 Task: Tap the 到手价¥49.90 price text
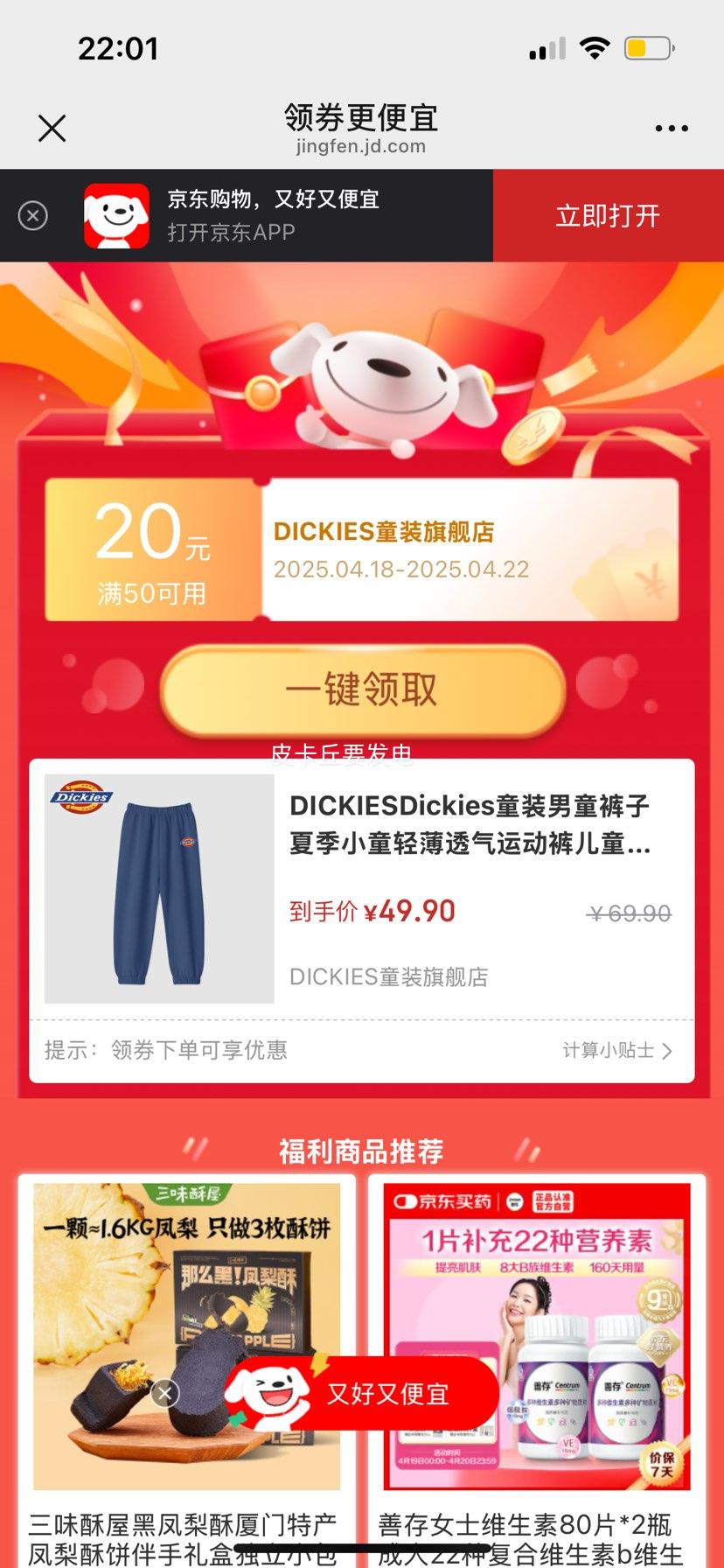click(372, 910)
